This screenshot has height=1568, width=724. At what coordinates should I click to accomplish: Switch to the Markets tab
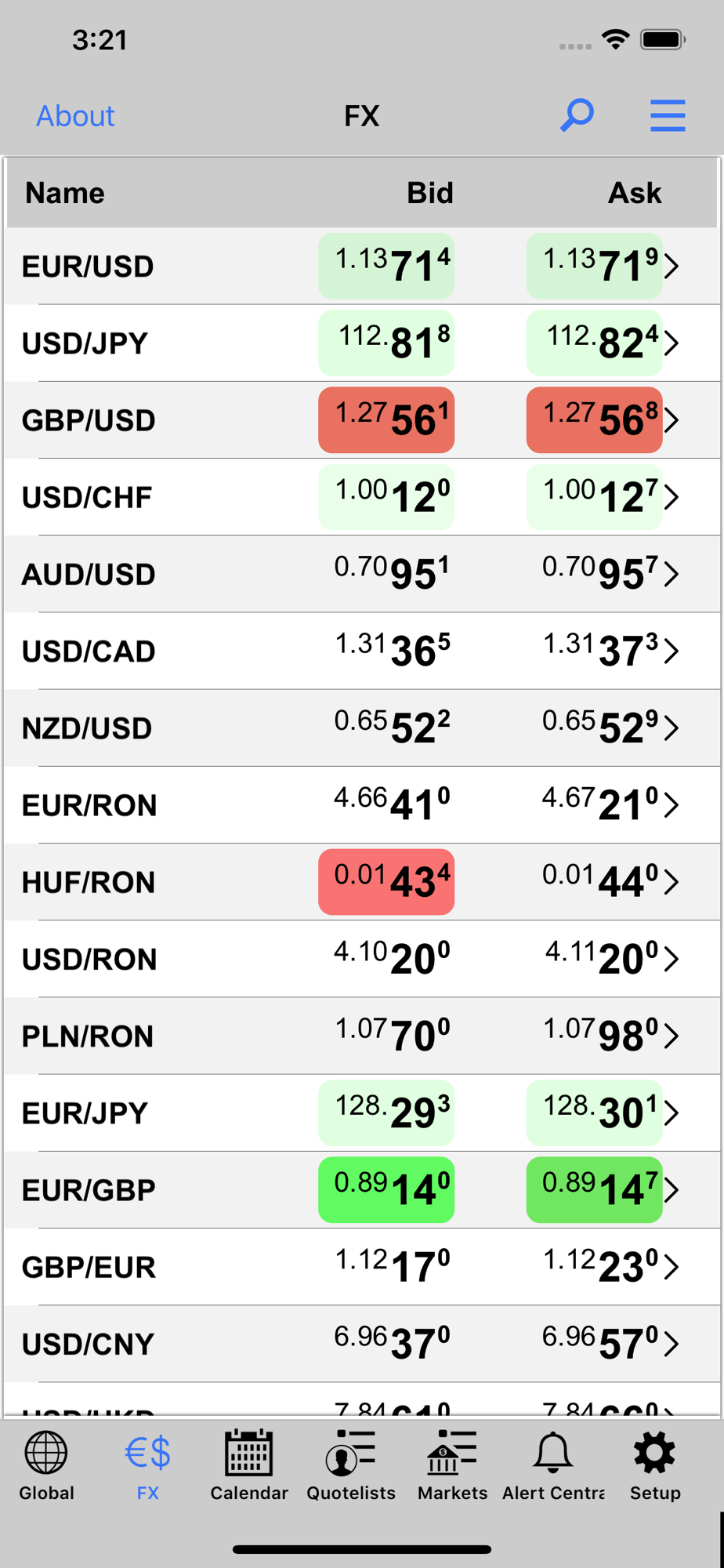(452, 1465)
